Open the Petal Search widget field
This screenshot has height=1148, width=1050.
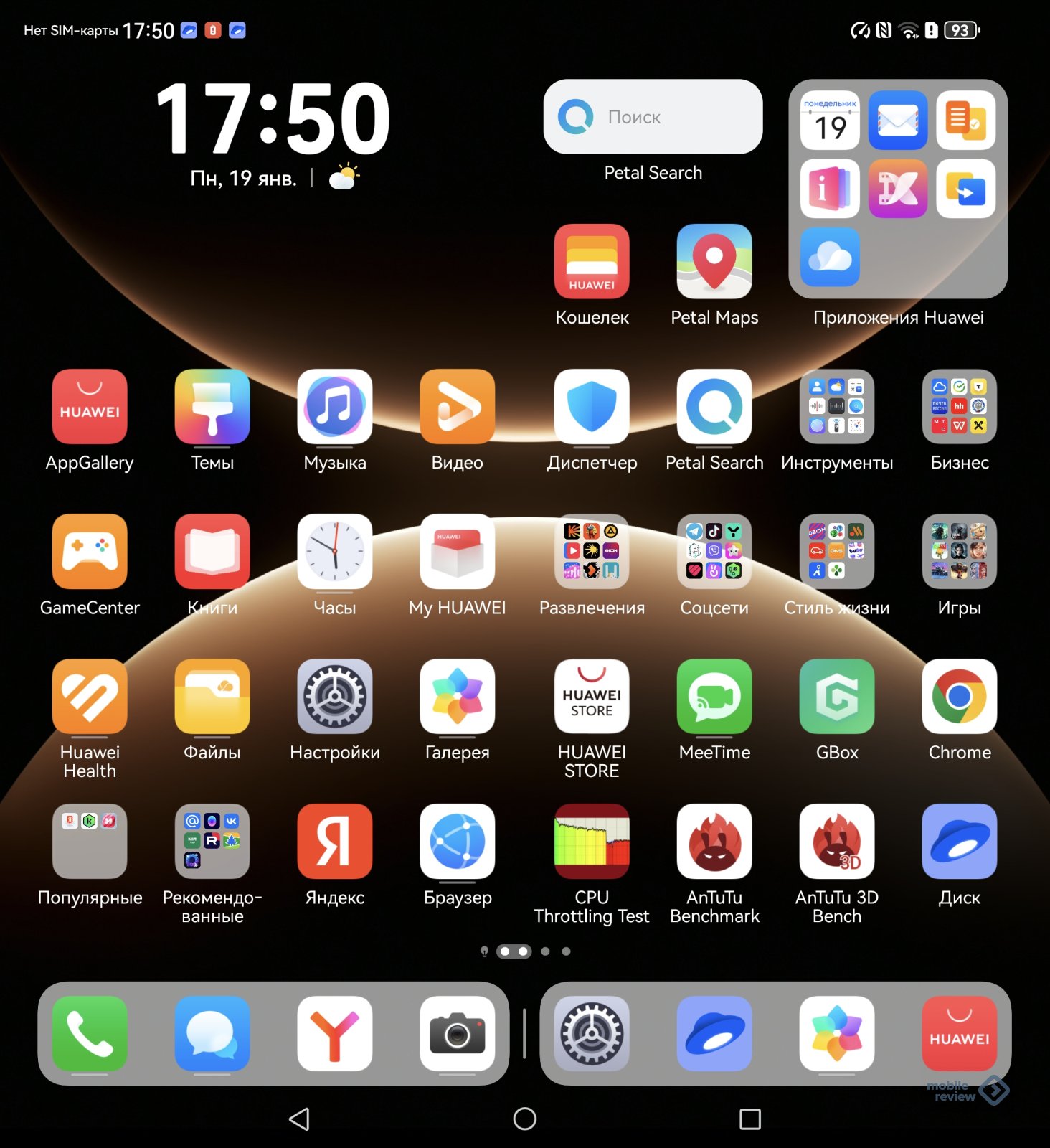(653, 117)
